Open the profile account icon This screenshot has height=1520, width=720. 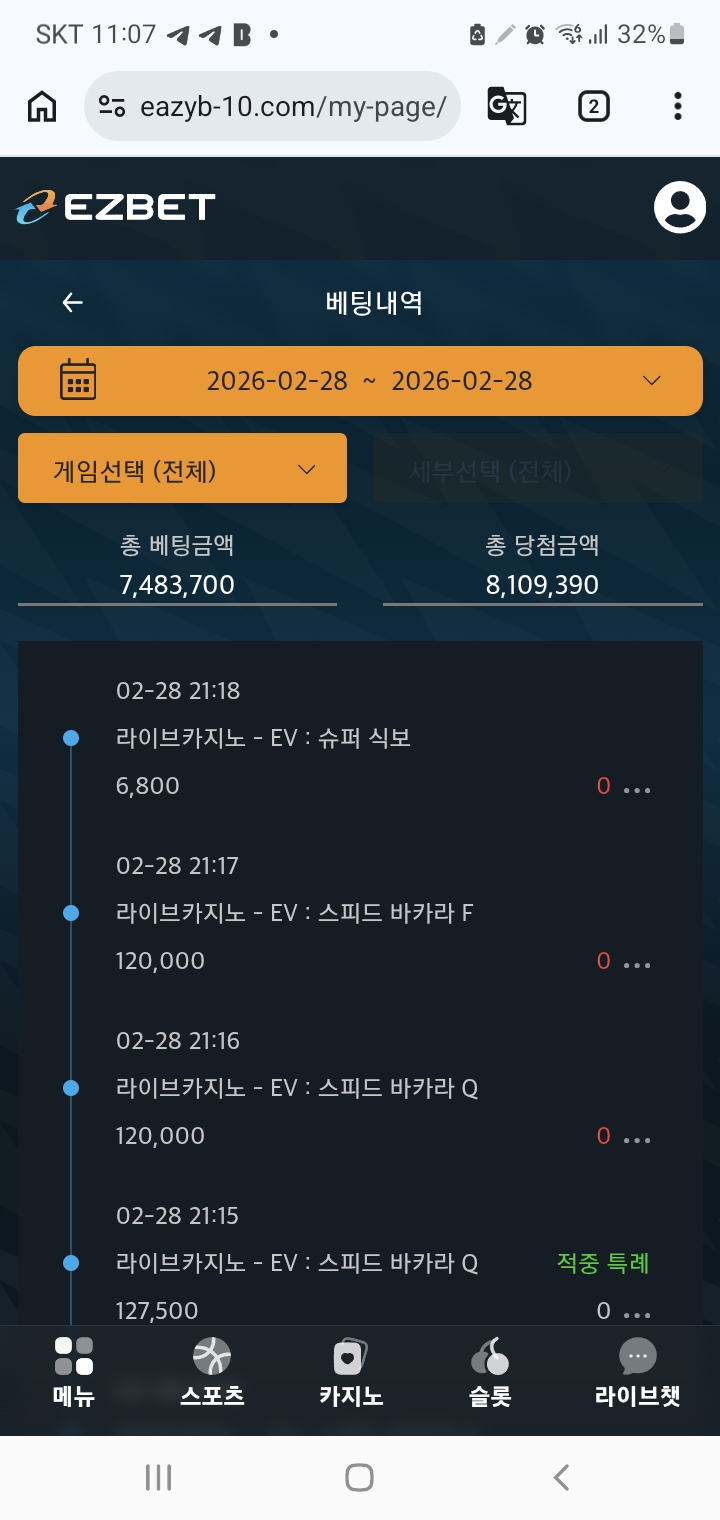tap(680, 207)
